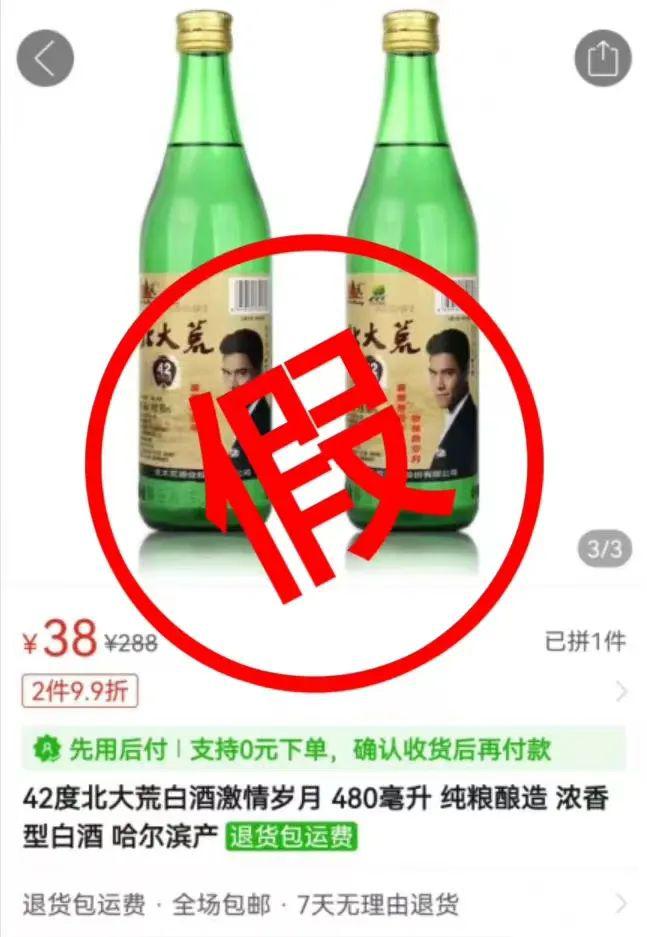Go back using the top-left arrow

point(45,58)
